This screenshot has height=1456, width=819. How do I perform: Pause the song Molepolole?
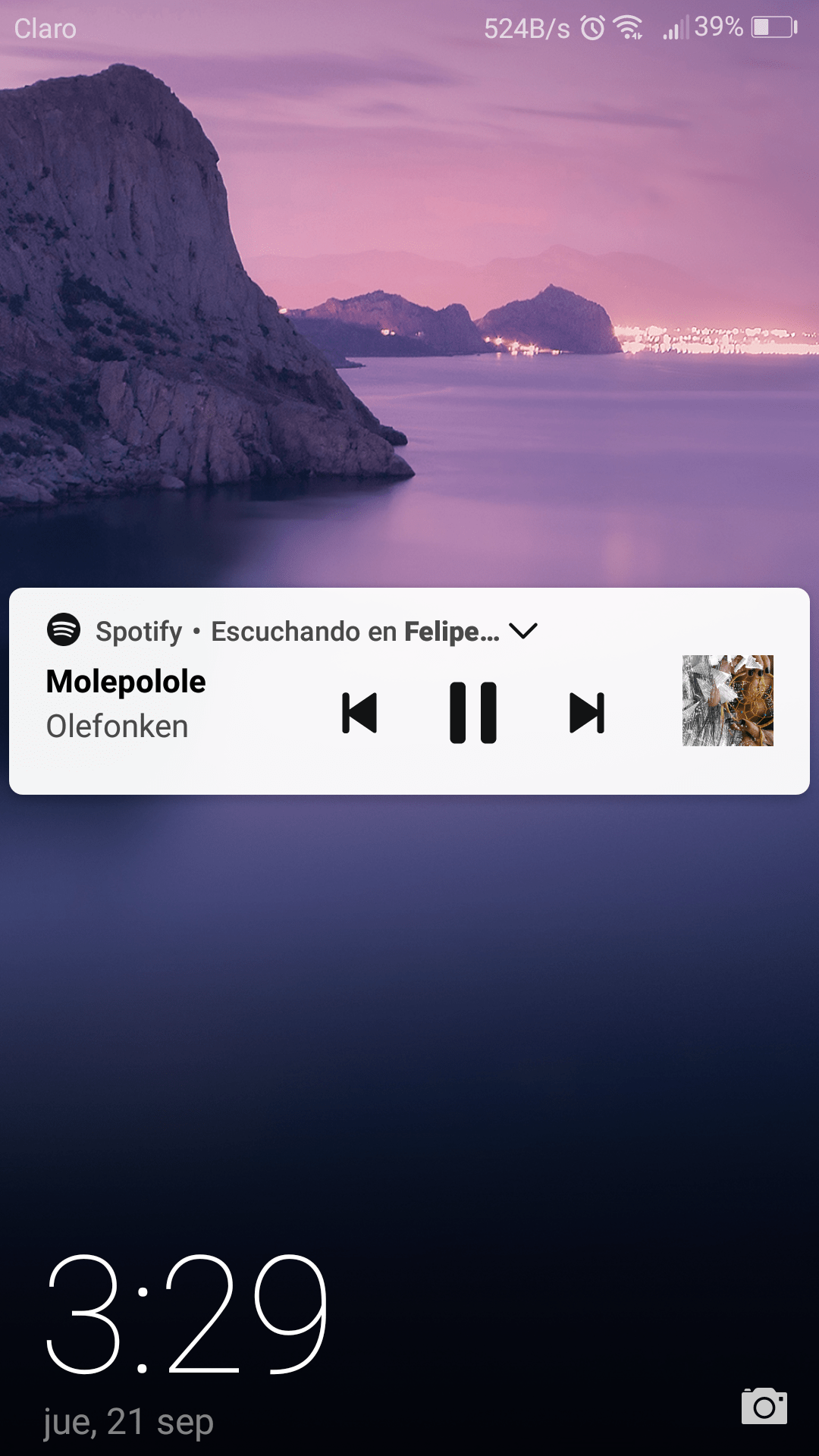pos(473,713)
